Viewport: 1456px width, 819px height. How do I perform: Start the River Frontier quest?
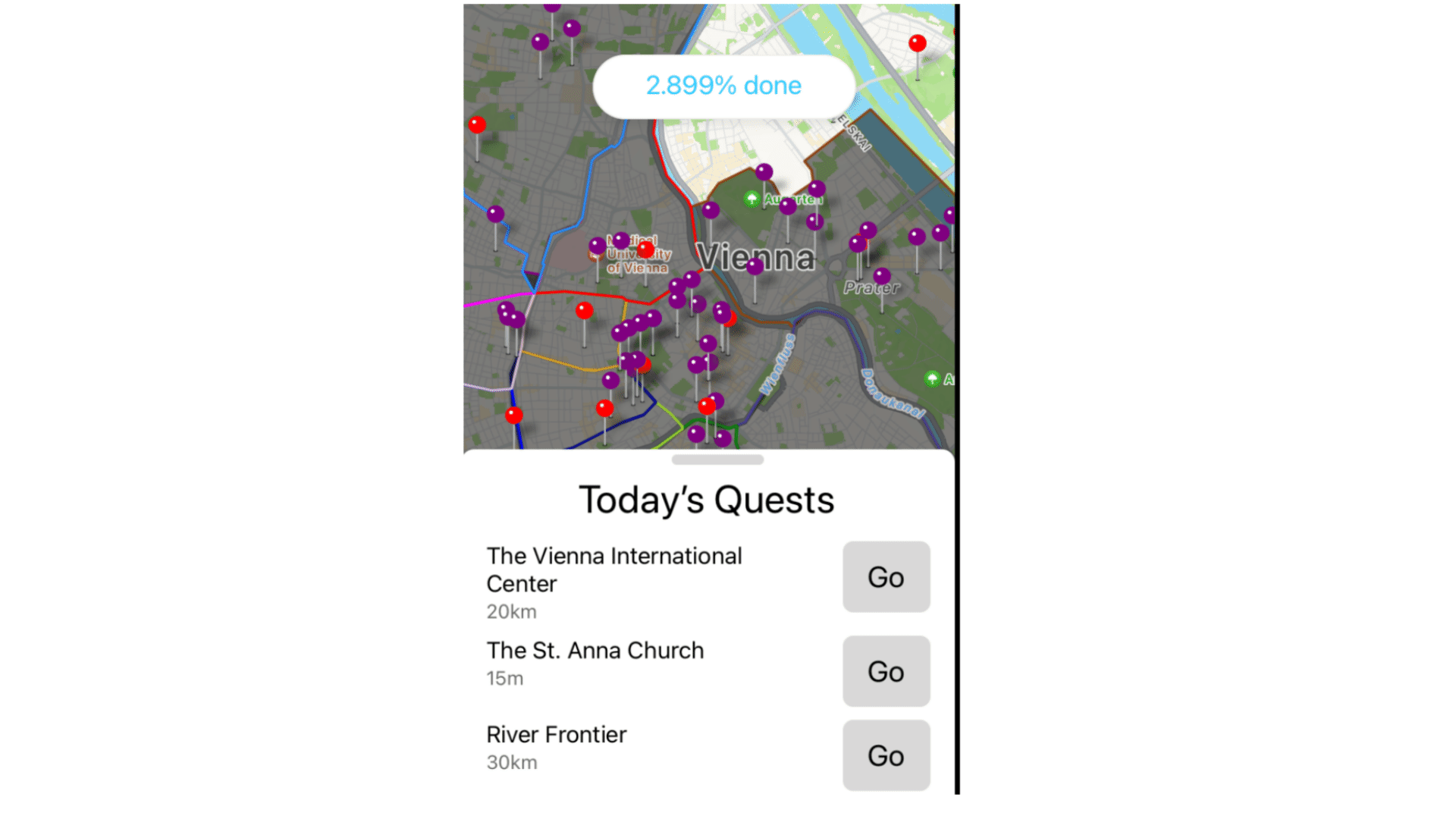pyautogui.click(x=886, y=755)
